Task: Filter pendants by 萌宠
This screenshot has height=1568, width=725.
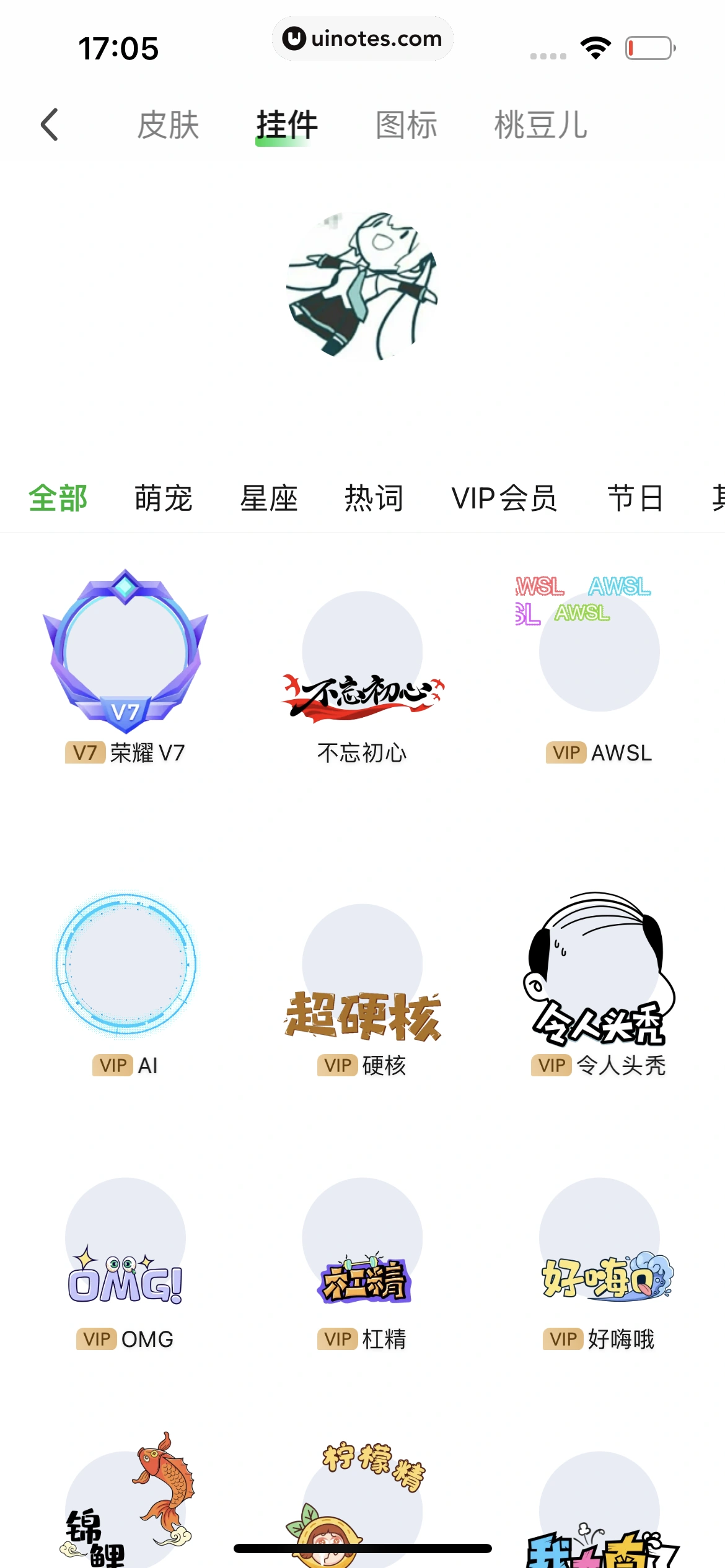Action: click(x=164, y=499)
